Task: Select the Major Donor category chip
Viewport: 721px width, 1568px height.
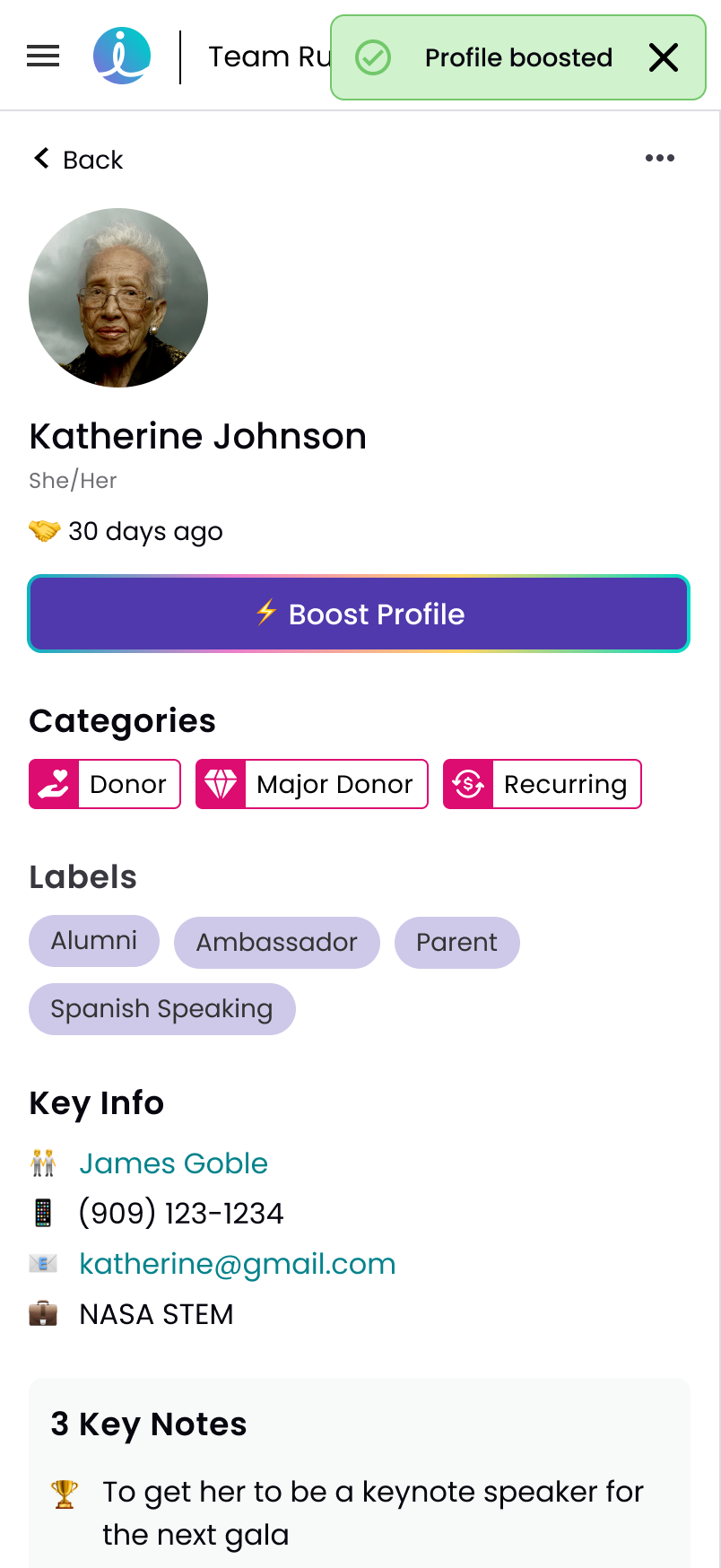Action: tap(312, 784)
